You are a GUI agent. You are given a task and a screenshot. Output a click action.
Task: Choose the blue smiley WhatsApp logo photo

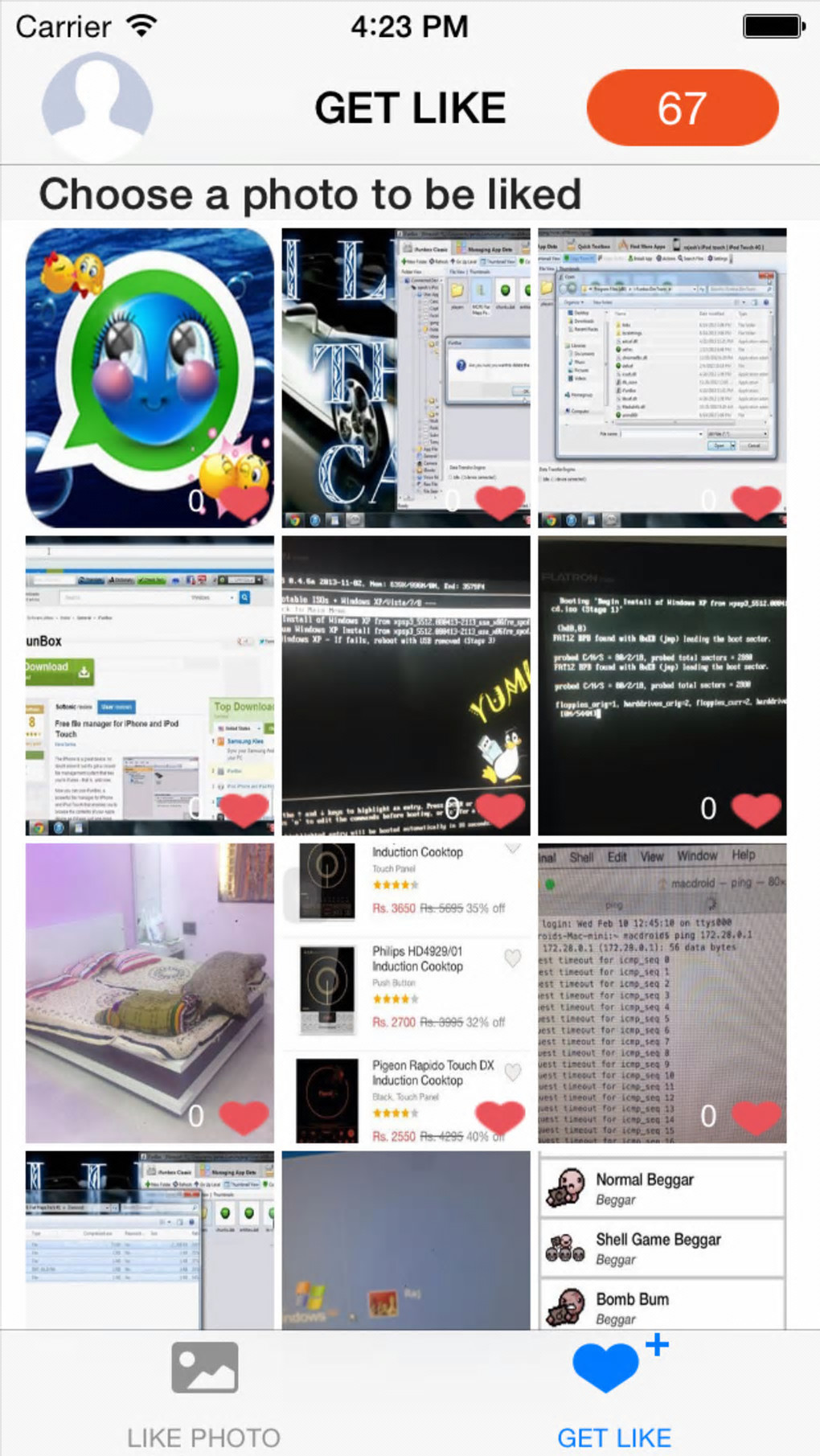[150, 378]
